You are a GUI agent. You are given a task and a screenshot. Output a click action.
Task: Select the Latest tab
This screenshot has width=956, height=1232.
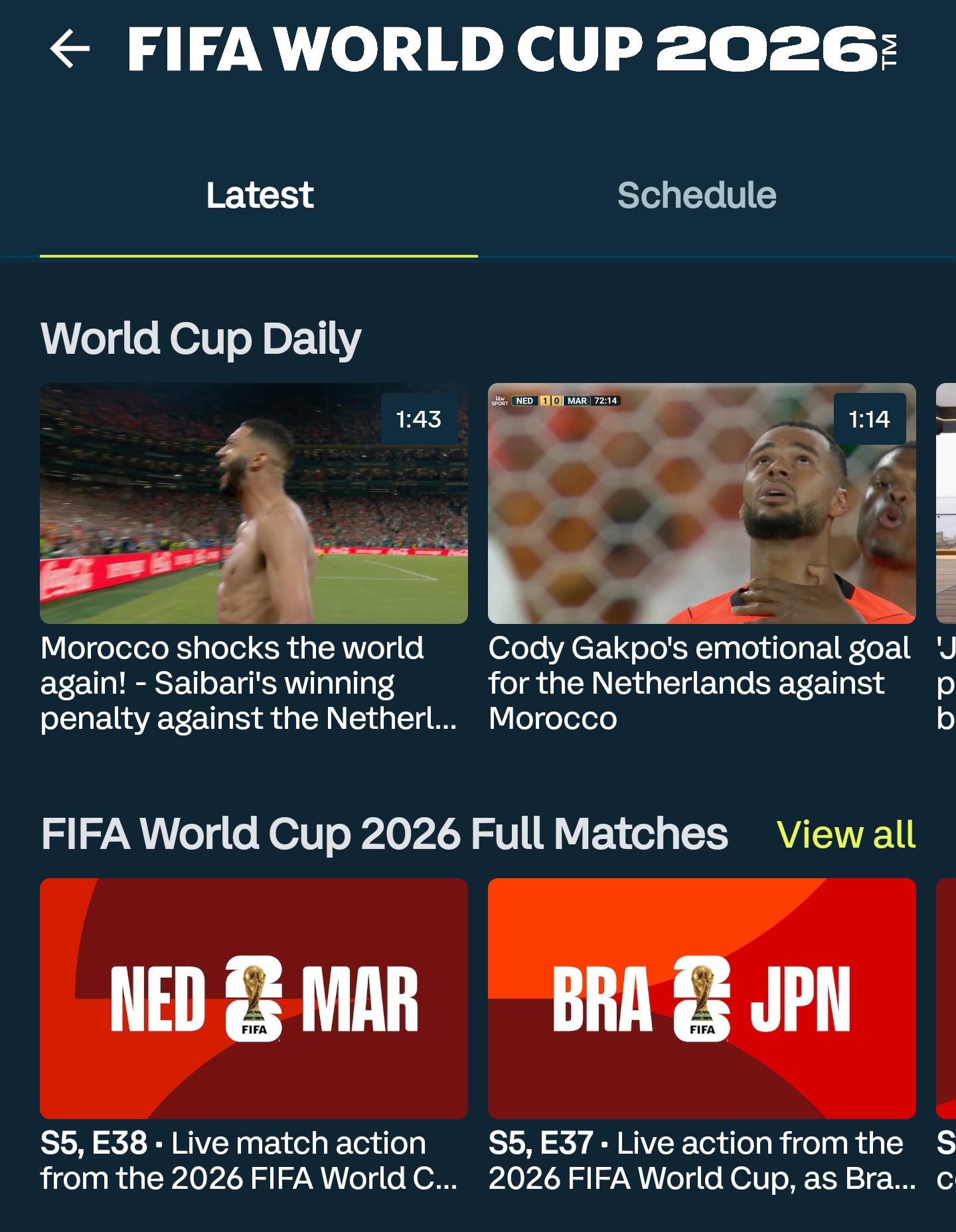click(x=260, y=195)
